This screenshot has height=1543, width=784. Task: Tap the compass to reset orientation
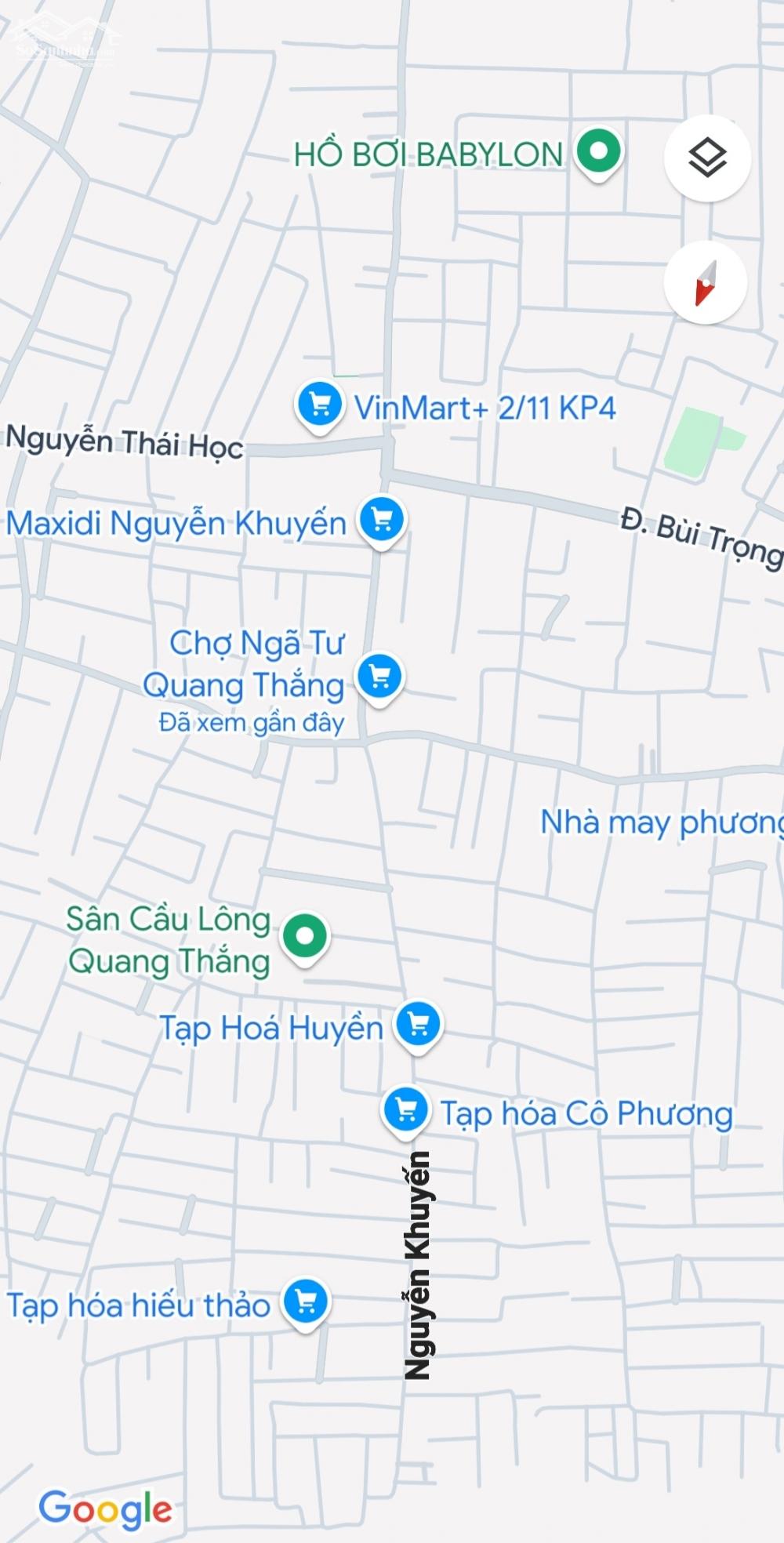(x=705, y=282)
